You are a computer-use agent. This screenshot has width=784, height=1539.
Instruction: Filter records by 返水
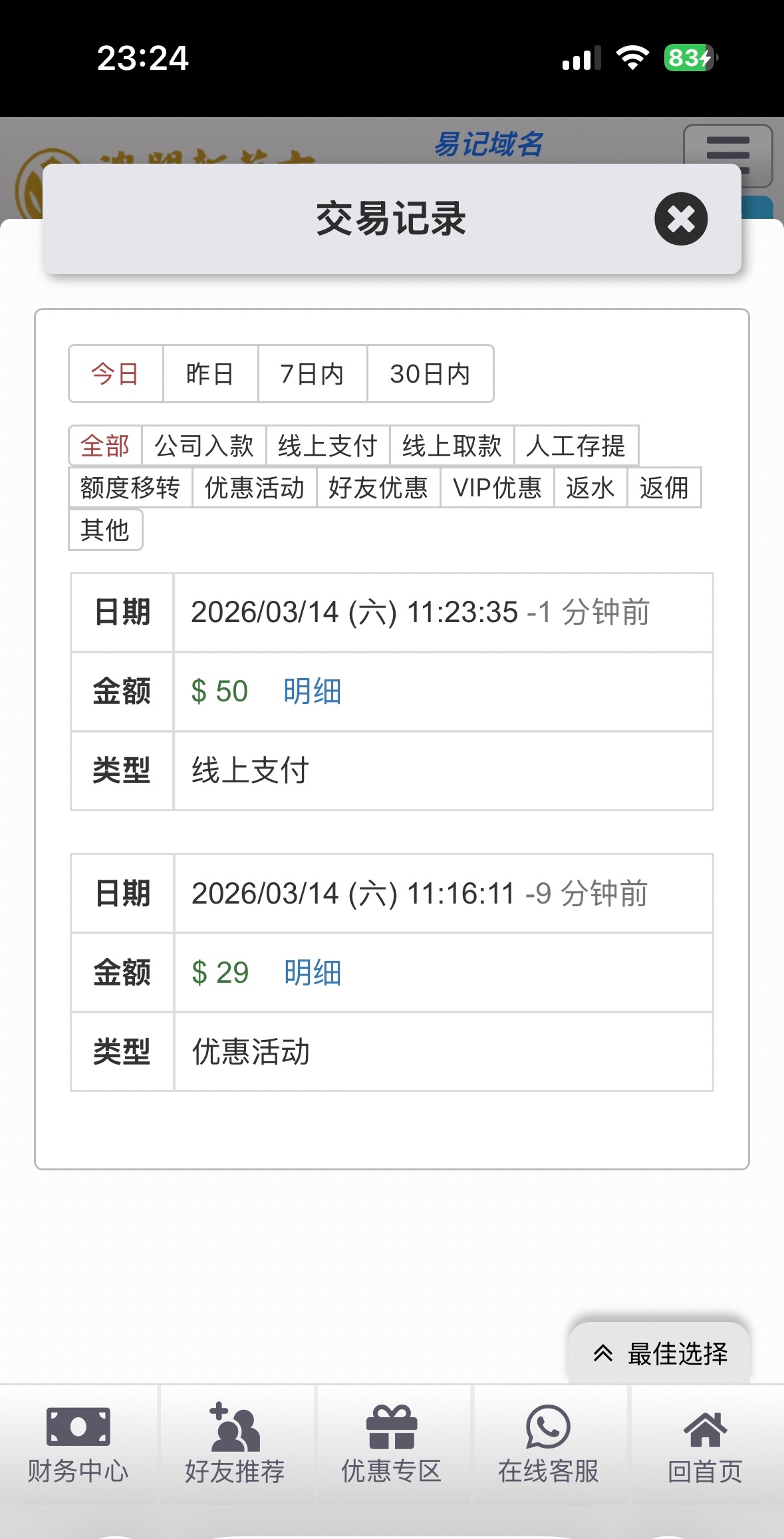[590, 488]
